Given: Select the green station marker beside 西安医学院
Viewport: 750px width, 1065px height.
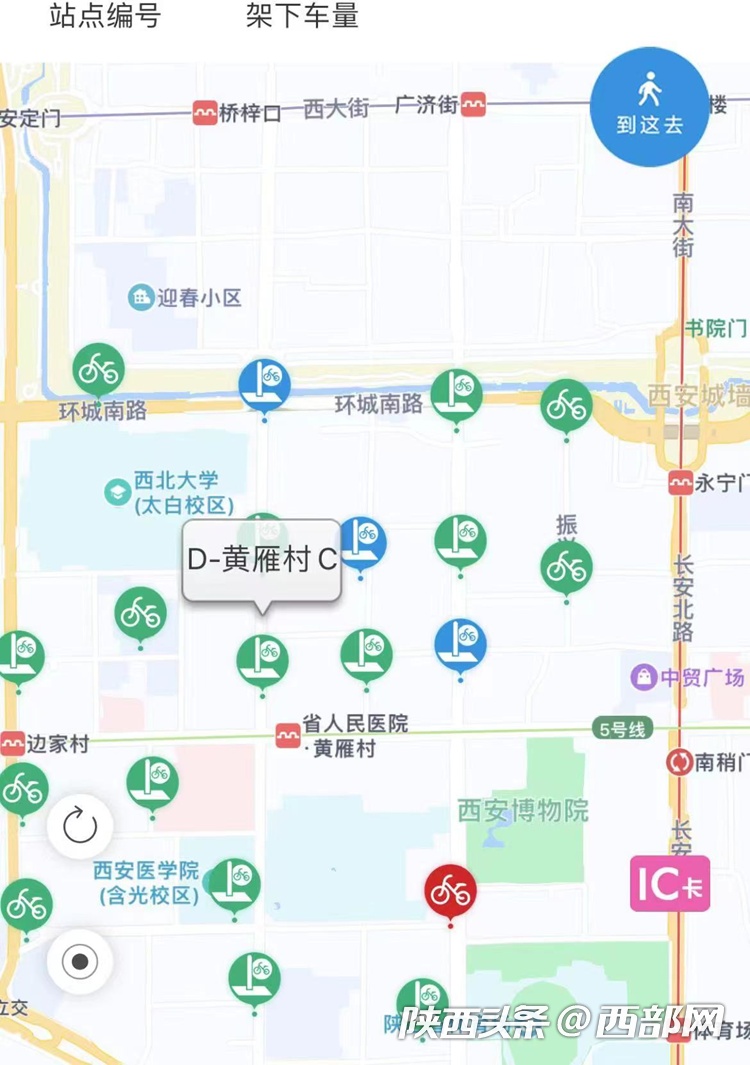Looking at the screenshot, I should point(236,884).
